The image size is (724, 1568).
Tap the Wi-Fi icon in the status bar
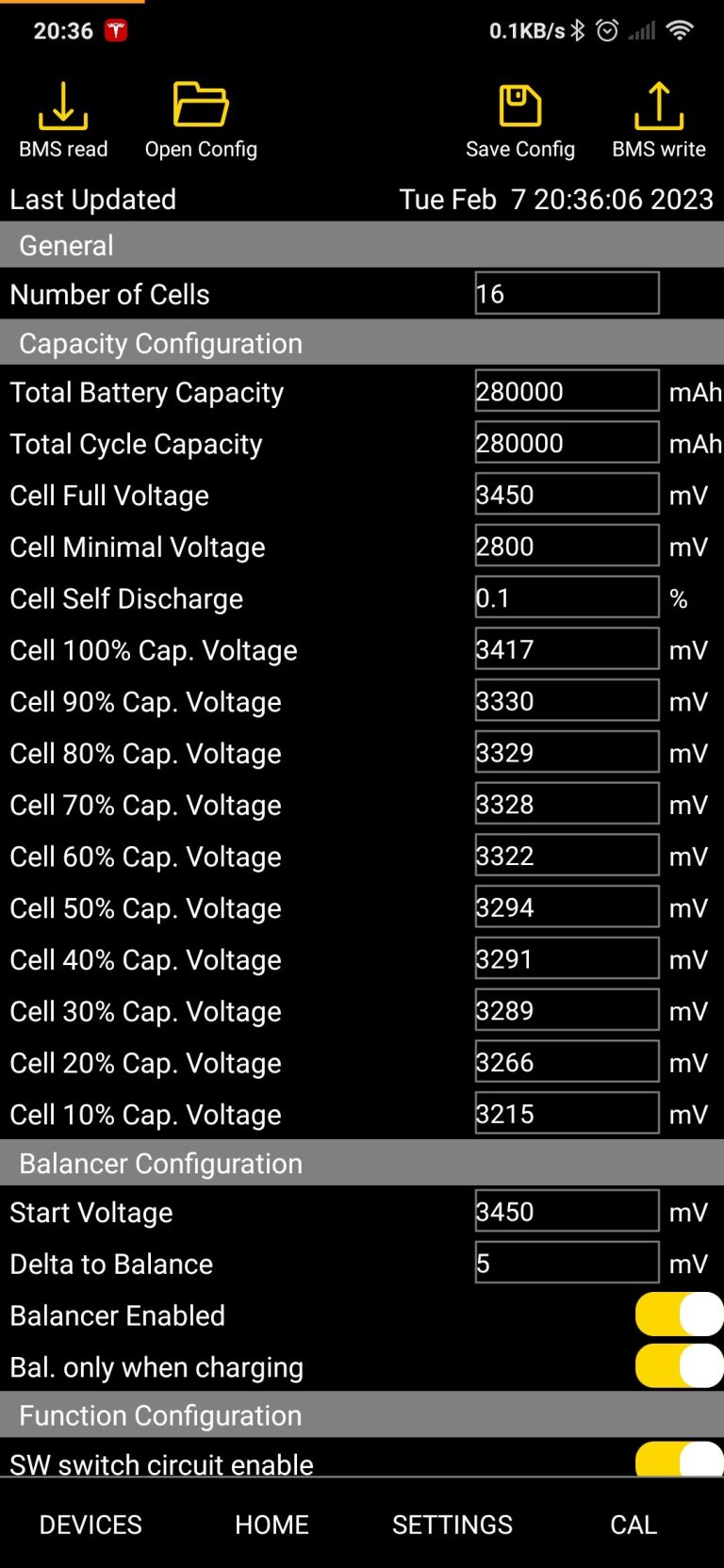point(681,29)
